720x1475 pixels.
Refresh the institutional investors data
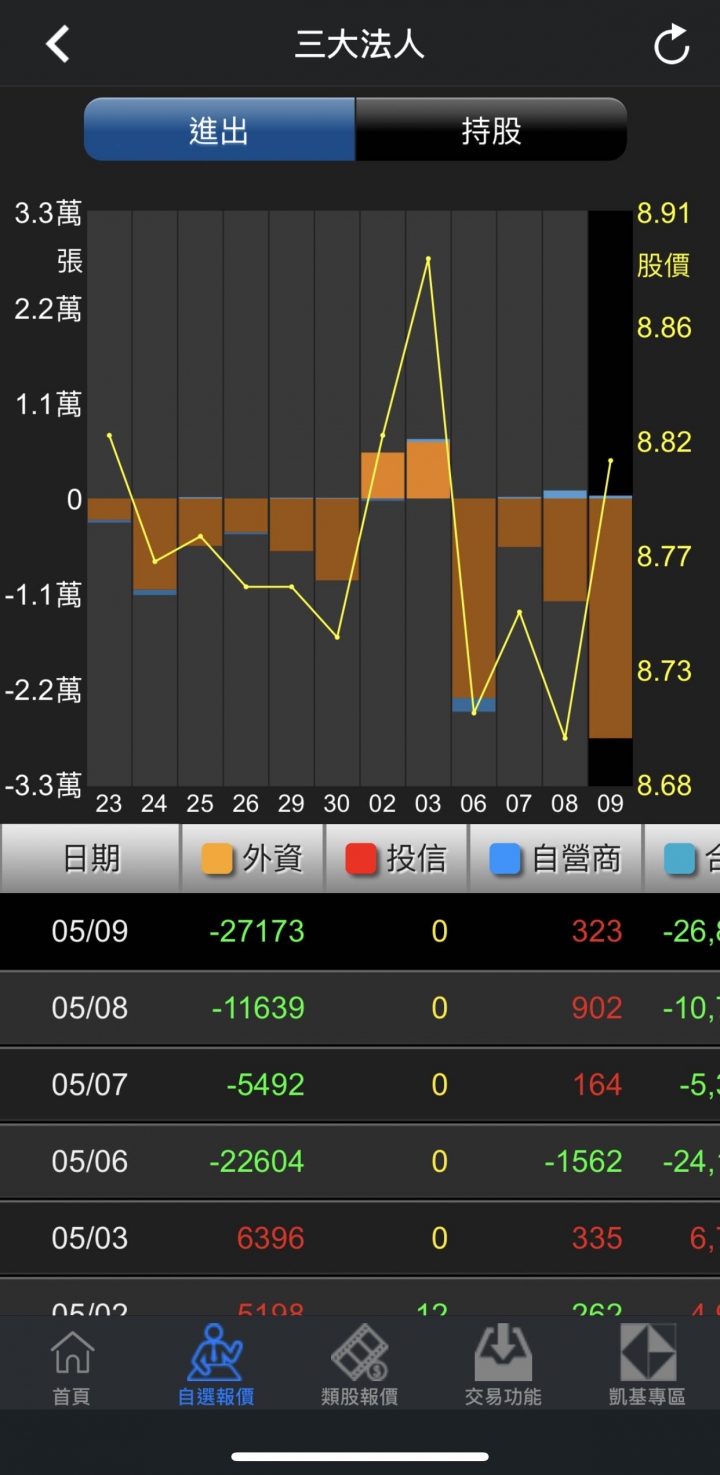(x=671, y=45)
